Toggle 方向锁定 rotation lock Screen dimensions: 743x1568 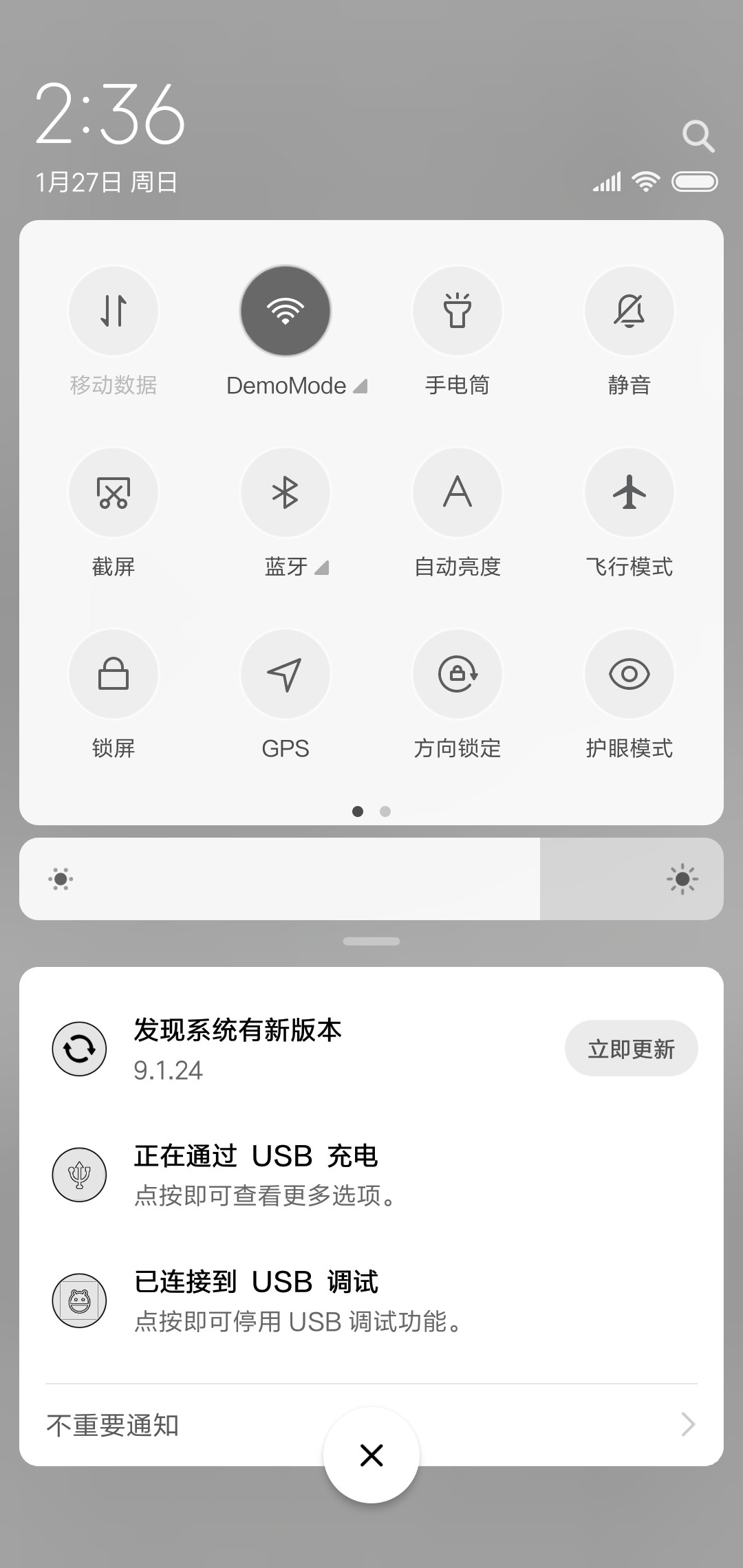457,674
